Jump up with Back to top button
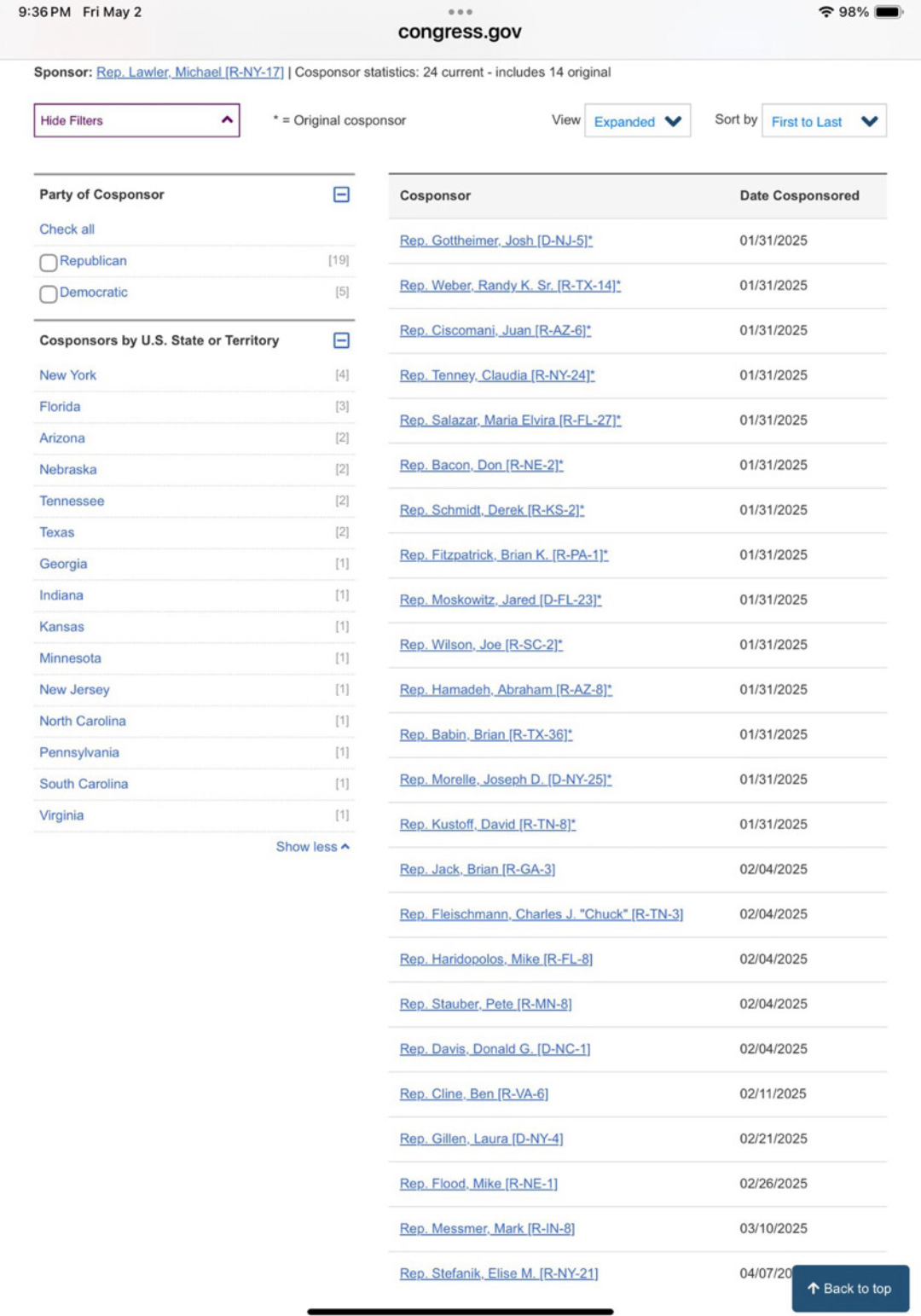The image size is (921, 1316). coord(850,1289)
